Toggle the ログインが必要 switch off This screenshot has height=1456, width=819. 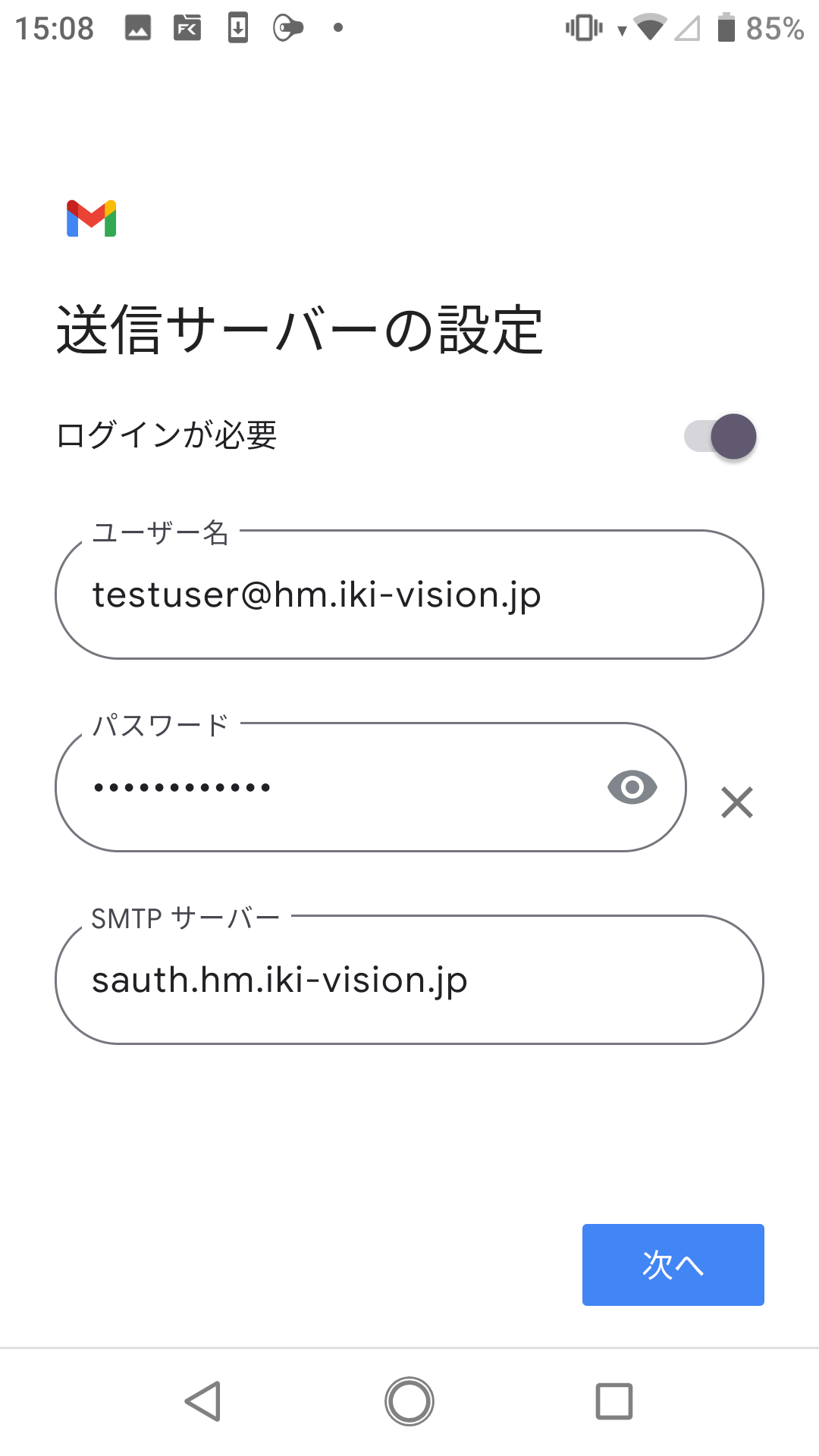tap(720, 437)
